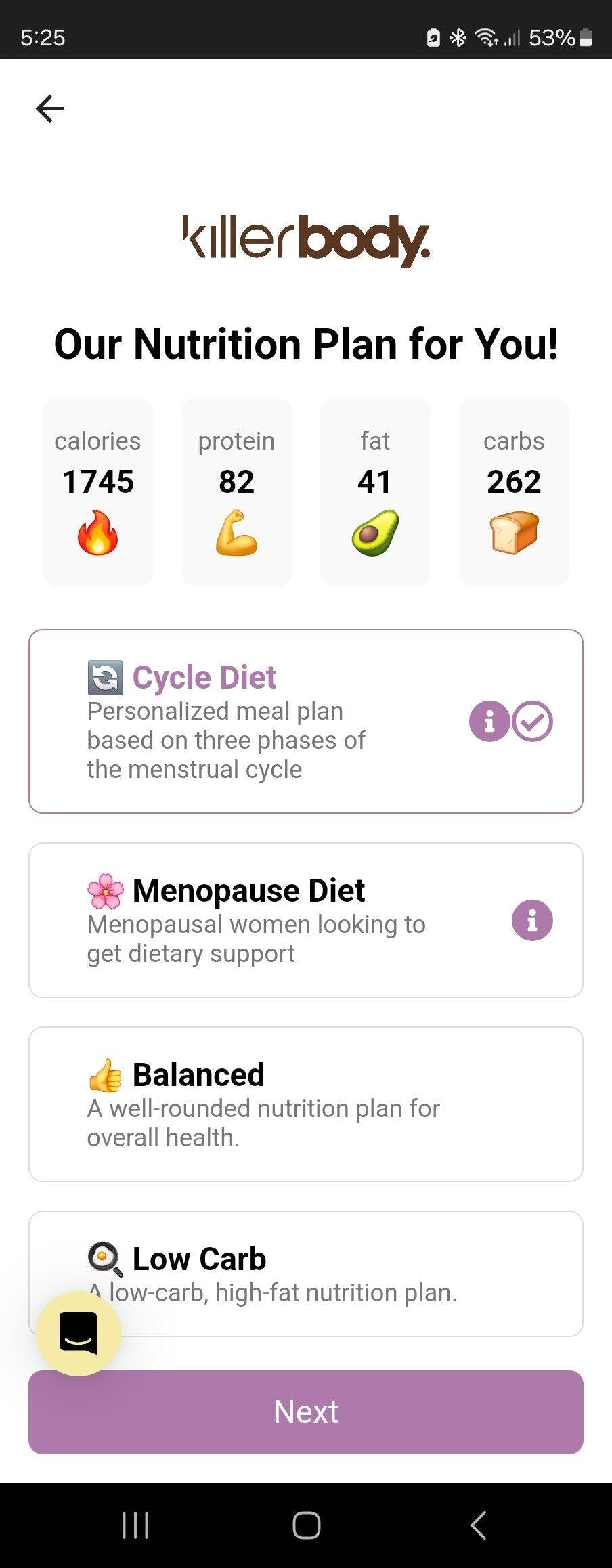Select the Cycle Diet plan
The width and height of the screenshot is (612, 1568).
pos(271,721)
